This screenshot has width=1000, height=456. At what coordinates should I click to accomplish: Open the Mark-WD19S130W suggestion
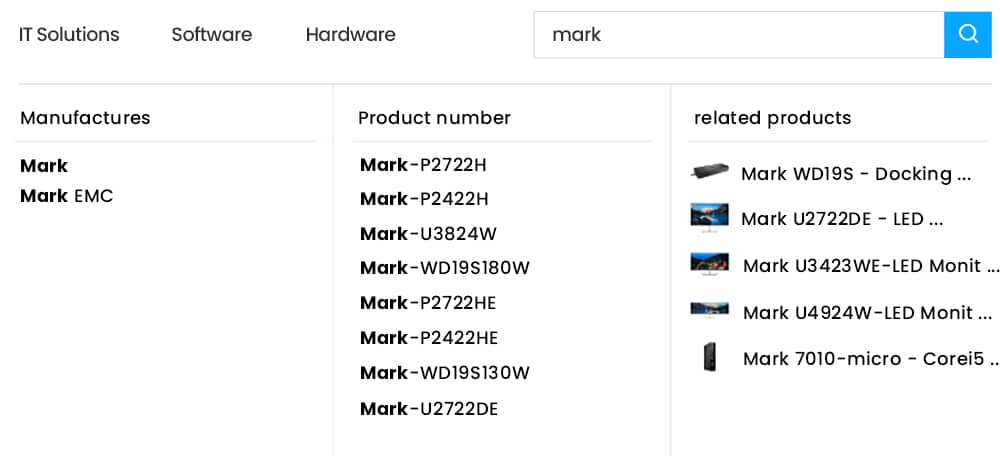[x=445, y=373]
